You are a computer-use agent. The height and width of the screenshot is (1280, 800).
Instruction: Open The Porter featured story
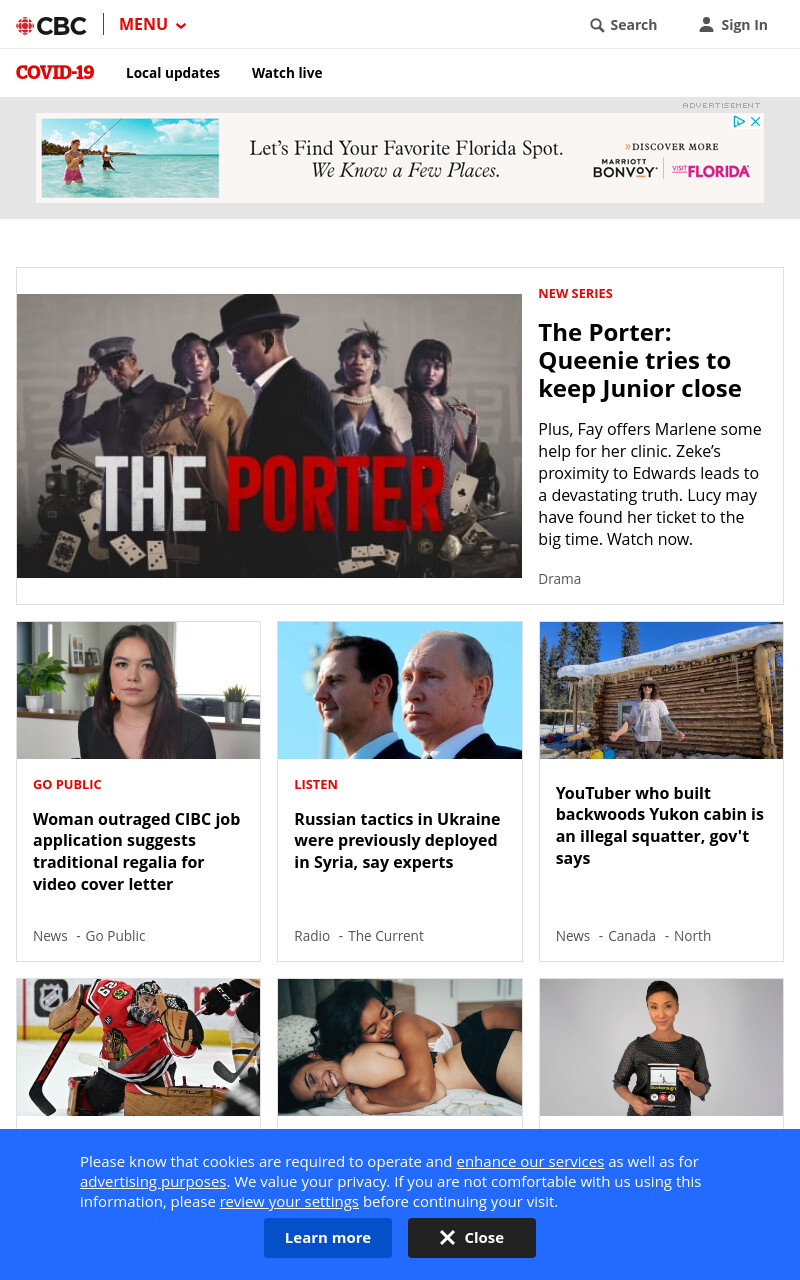640,360
